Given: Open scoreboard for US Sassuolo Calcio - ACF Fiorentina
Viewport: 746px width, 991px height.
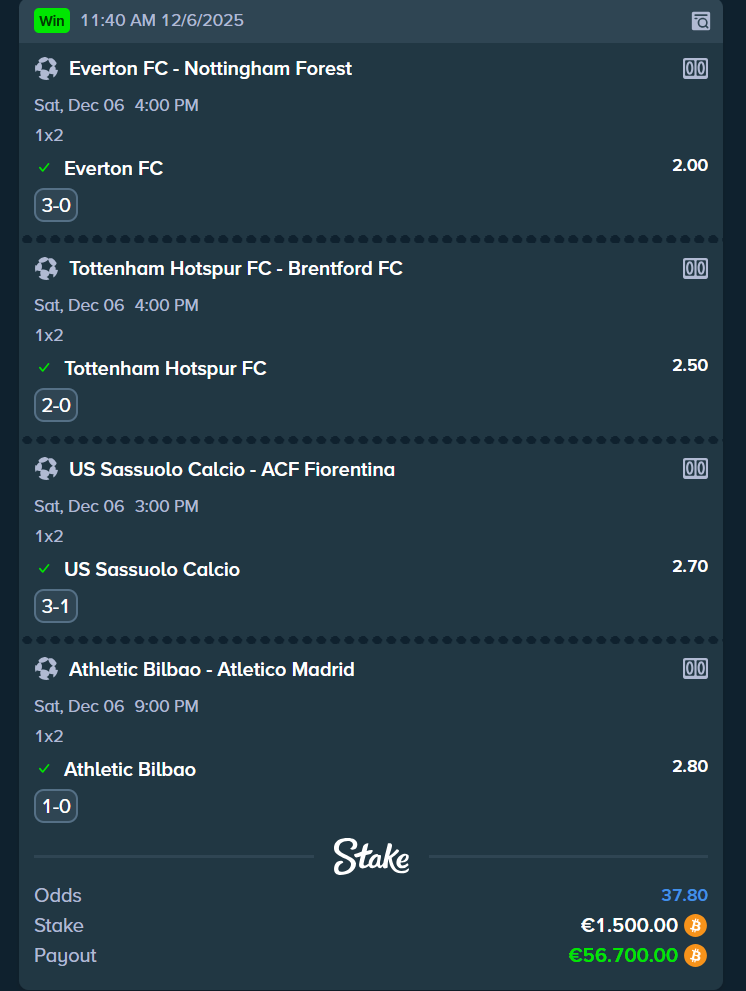Looking at the screenshot, I should [x=695, y=469].
